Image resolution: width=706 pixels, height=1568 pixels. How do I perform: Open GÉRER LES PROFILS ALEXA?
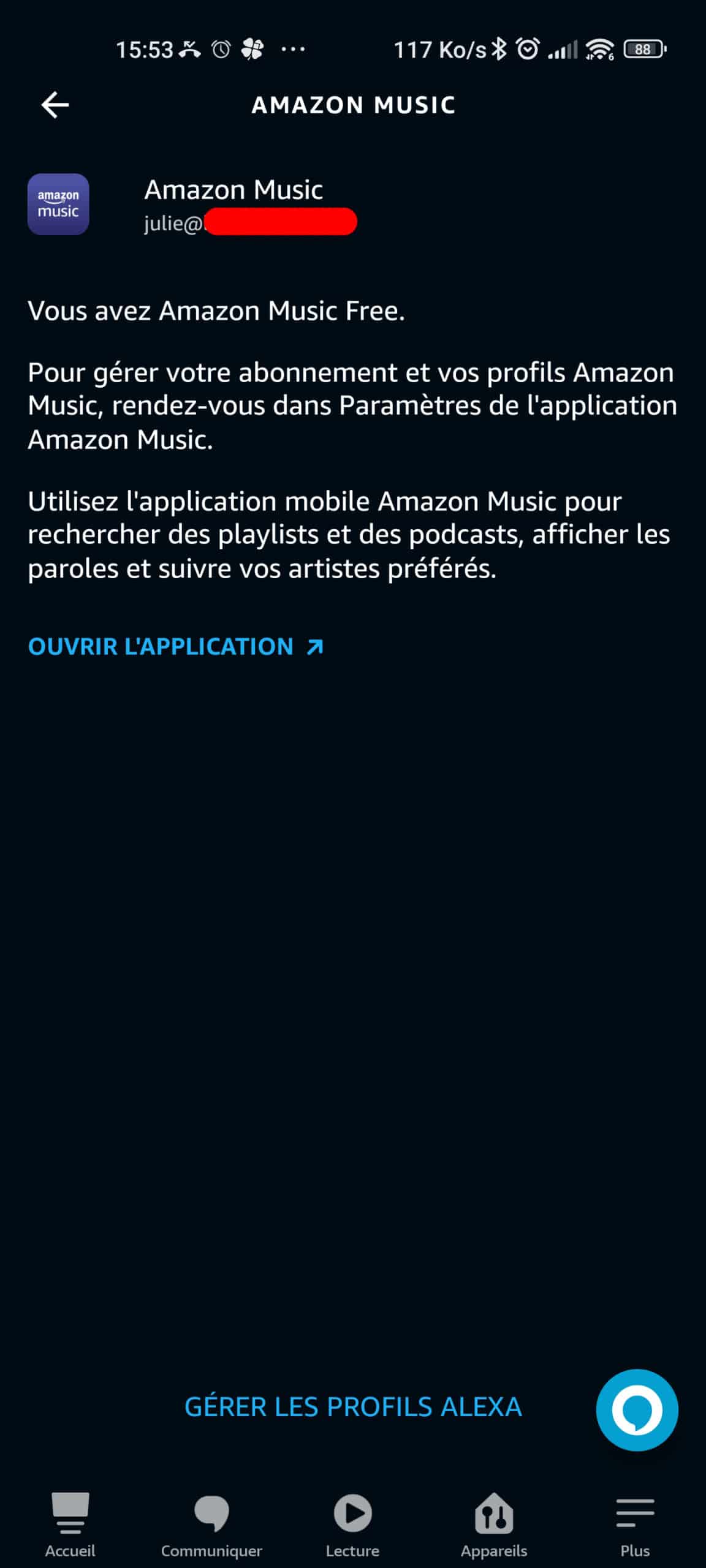[x=353, y=1407]
